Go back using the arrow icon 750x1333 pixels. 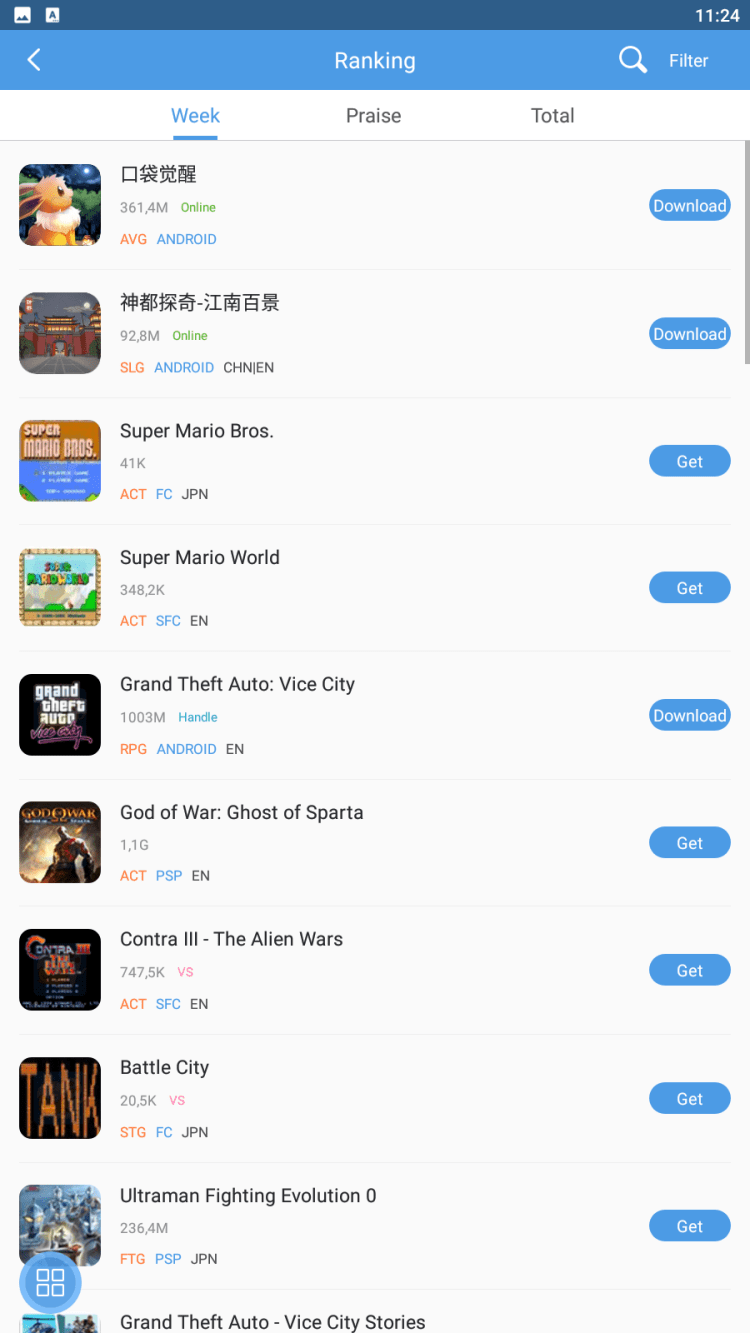[x=34, y=60]
